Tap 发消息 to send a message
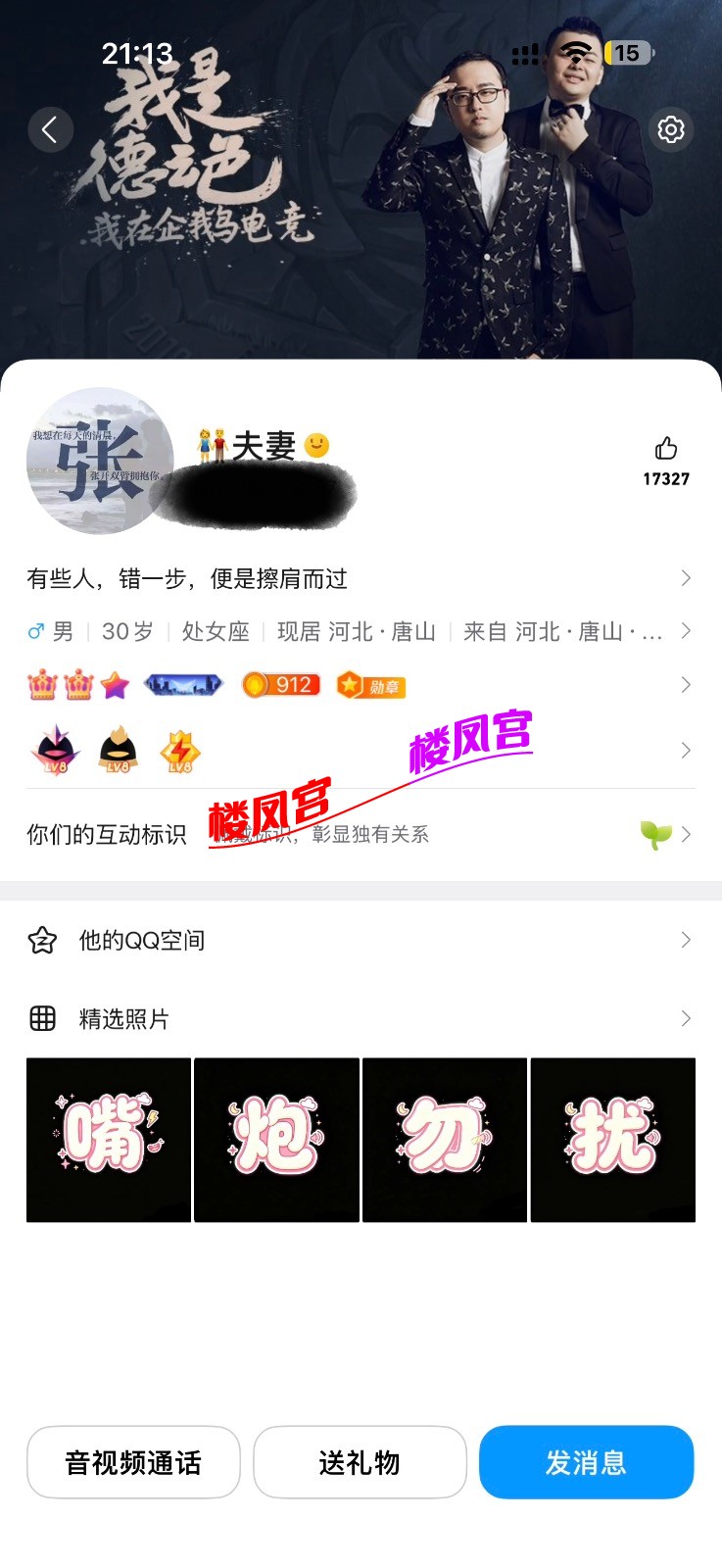This screenshot has height=1568, width=722. [x=586, y=1462]
